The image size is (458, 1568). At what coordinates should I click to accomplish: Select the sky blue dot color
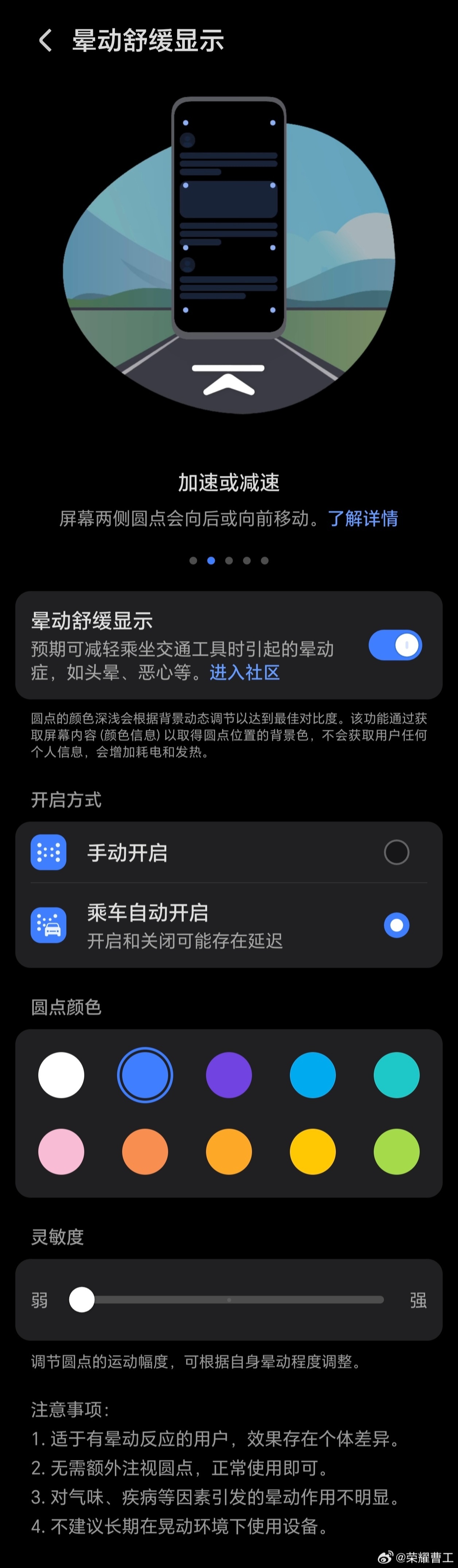pos(313,1075)
